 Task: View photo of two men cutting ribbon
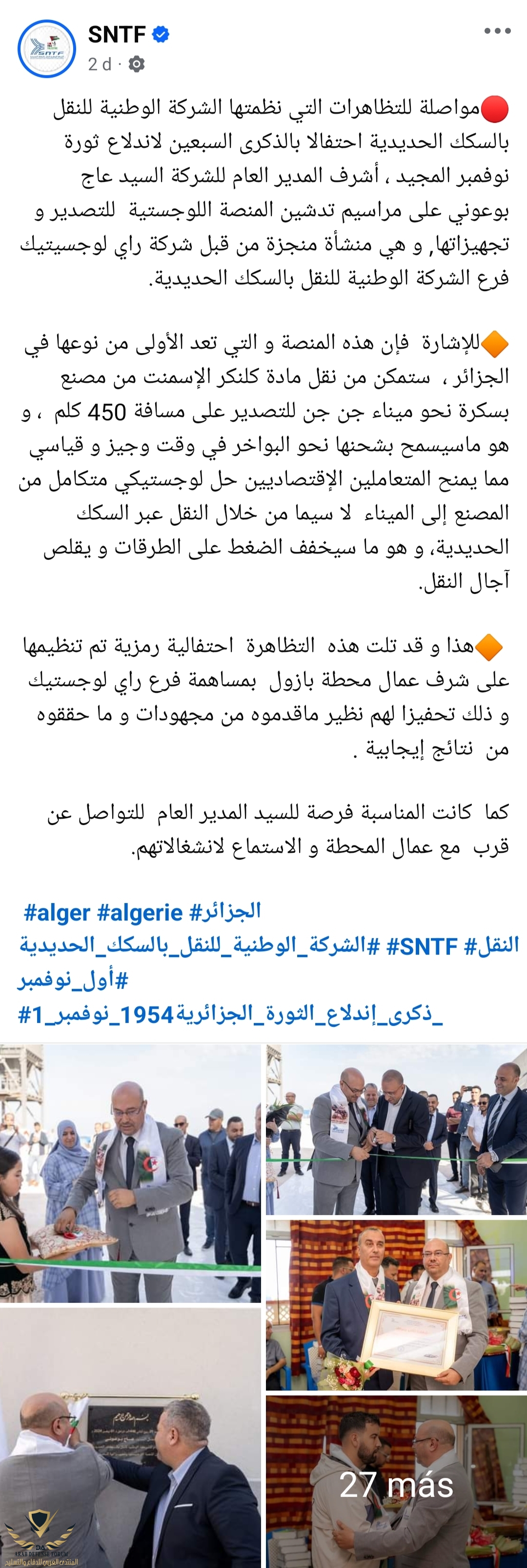396,1130
